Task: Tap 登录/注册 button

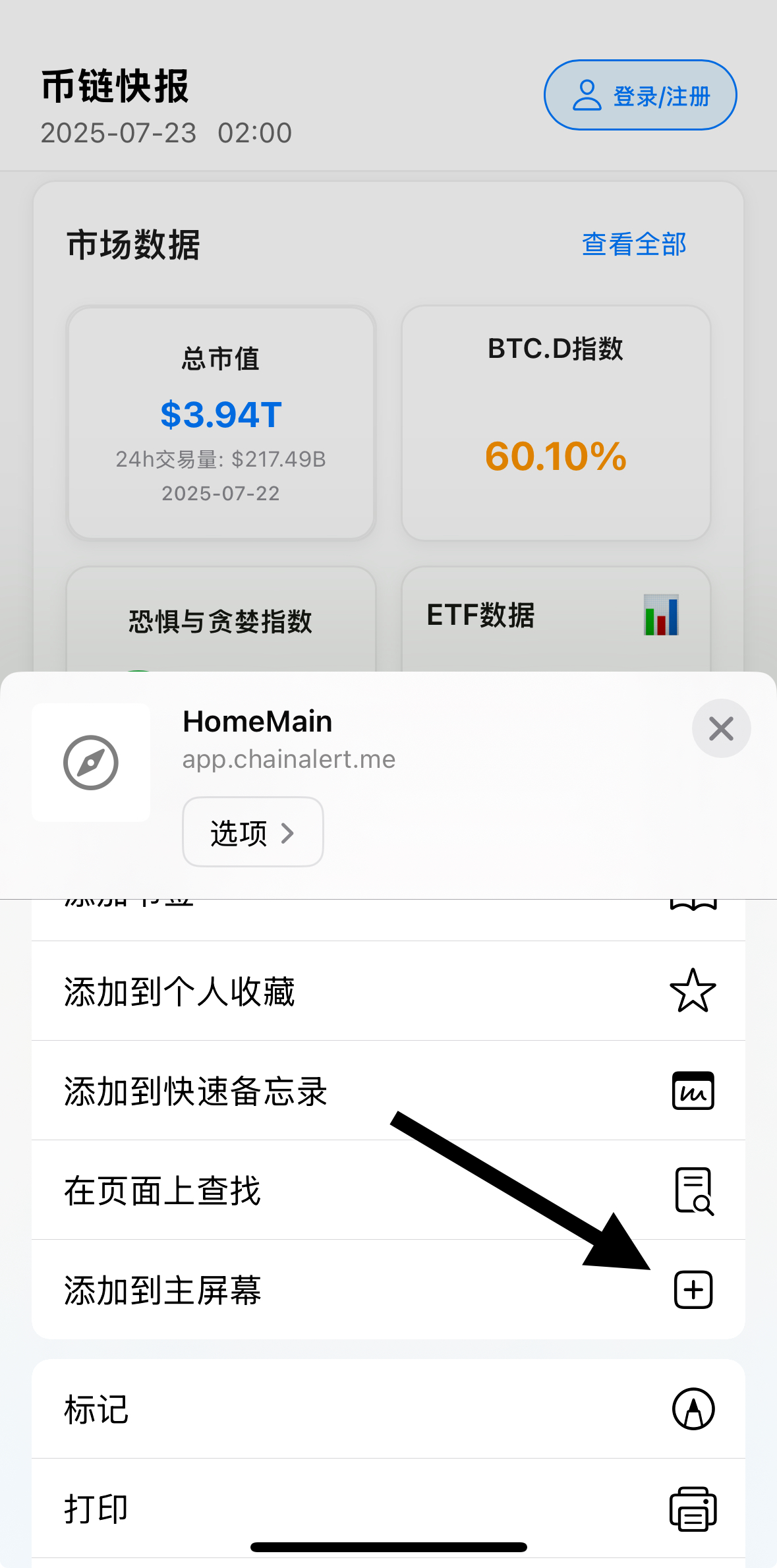Action: tap(640, 96)
